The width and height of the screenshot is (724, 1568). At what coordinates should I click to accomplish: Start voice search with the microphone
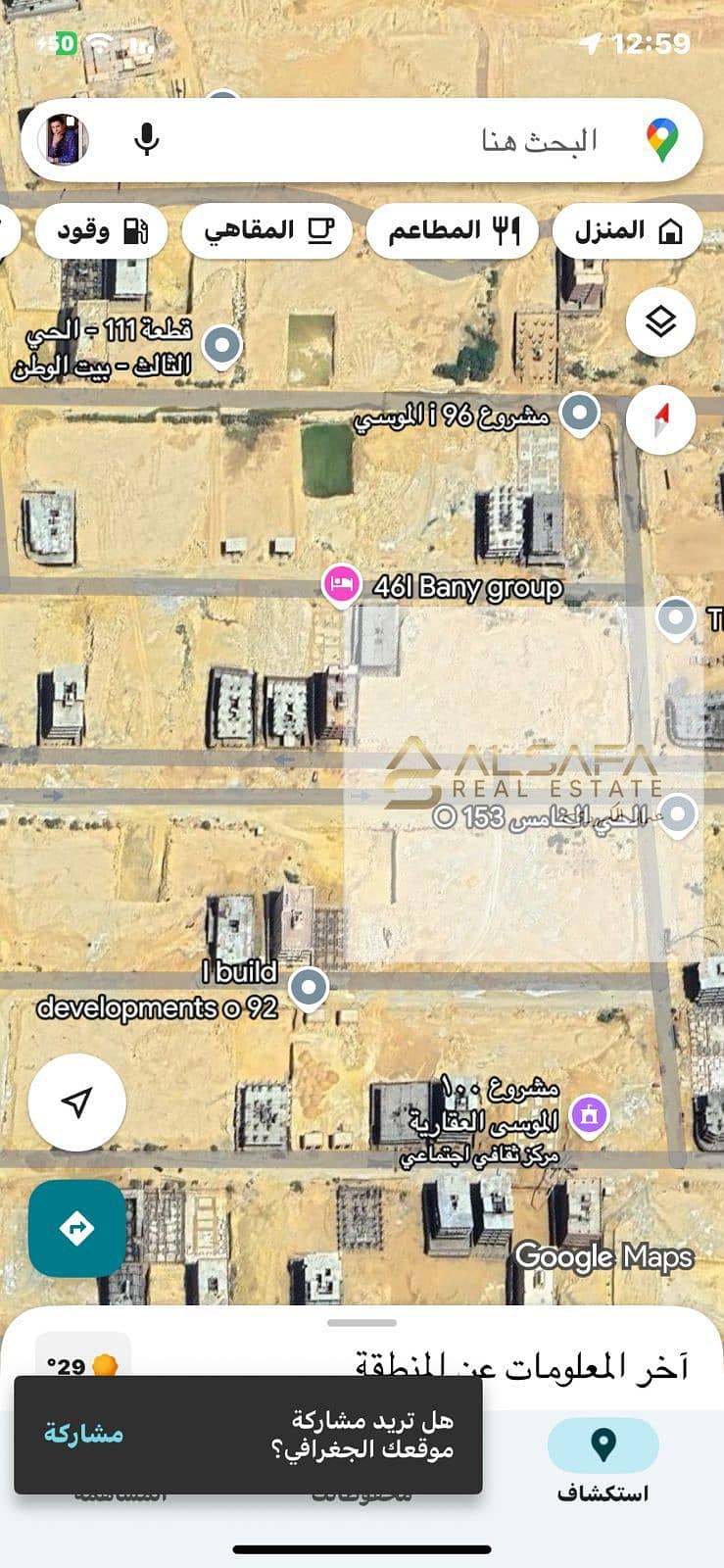tap(147, 140)
